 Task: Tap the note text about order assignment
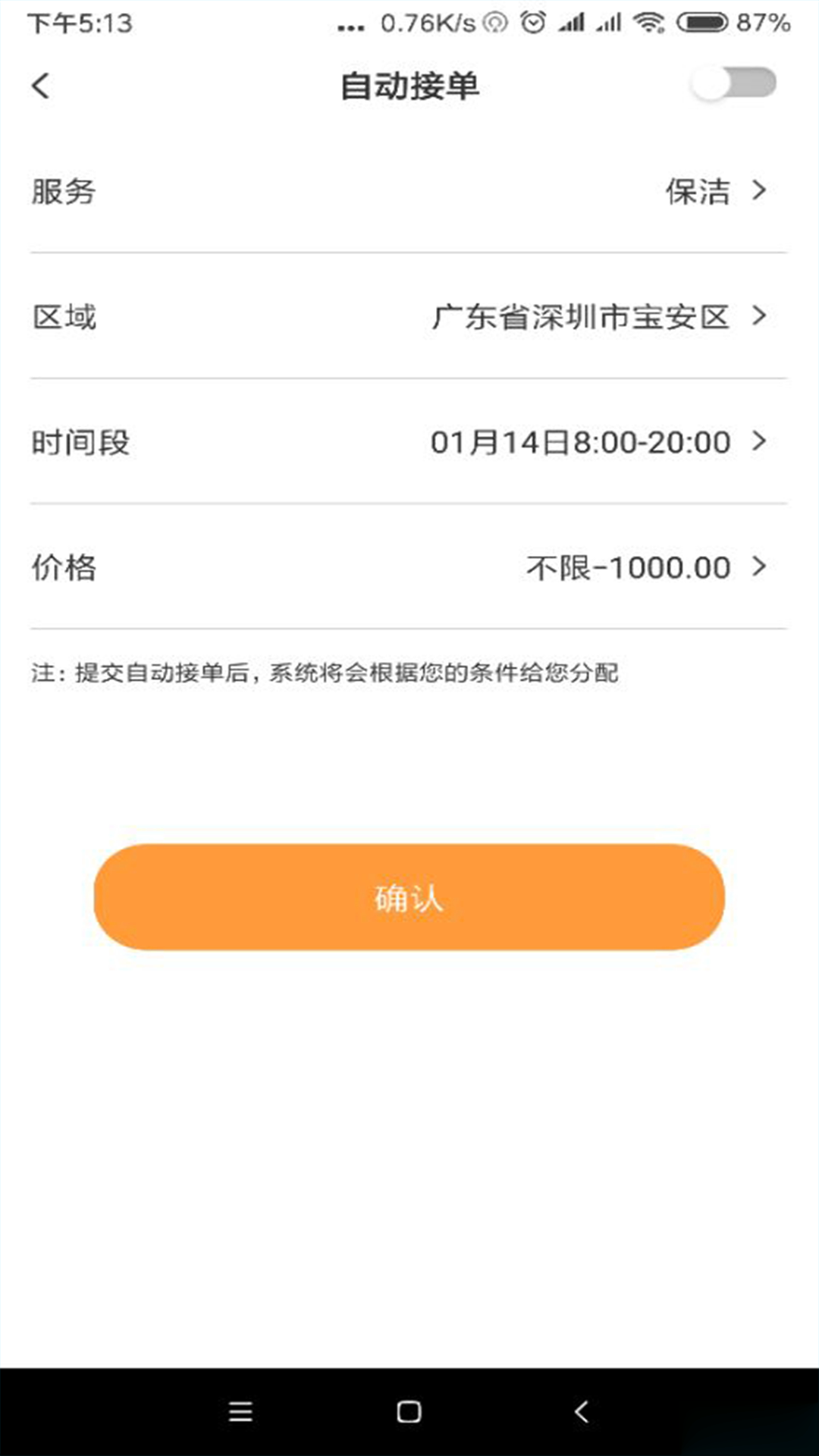pyautogui.click(x=326, y=672)
